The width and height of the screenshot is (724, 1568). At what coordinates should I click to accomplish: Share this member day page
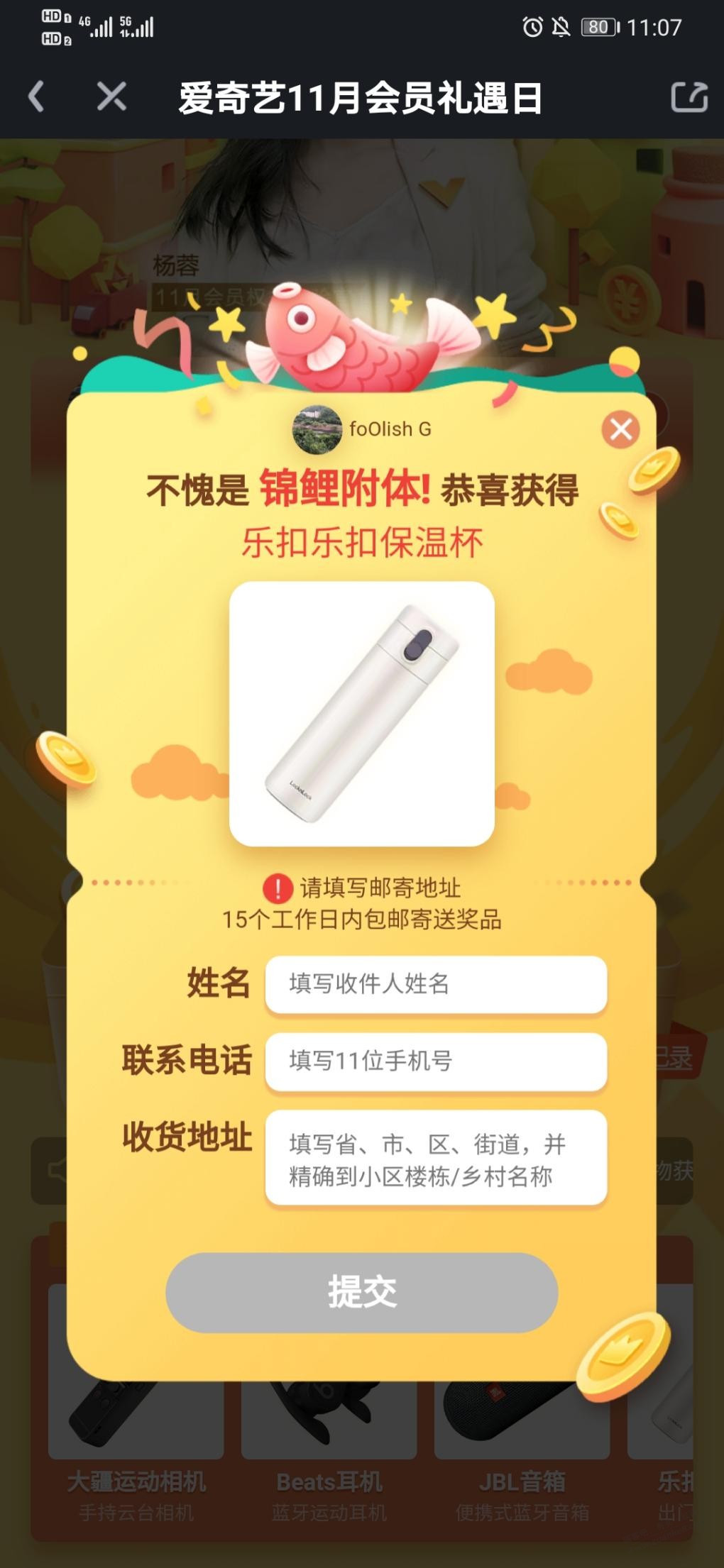pyautogui.click(x=689, y=97)
